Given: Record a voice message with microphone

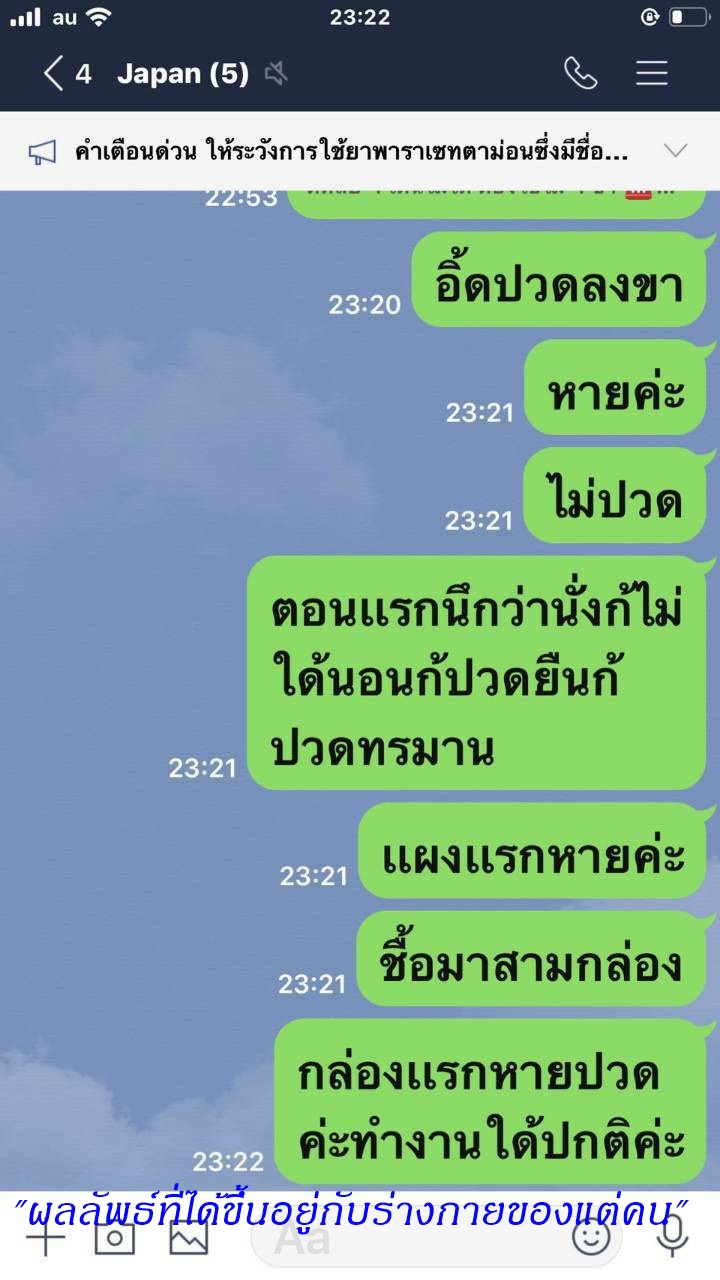Looking at the screenshot, I should tap(671, 1238).
